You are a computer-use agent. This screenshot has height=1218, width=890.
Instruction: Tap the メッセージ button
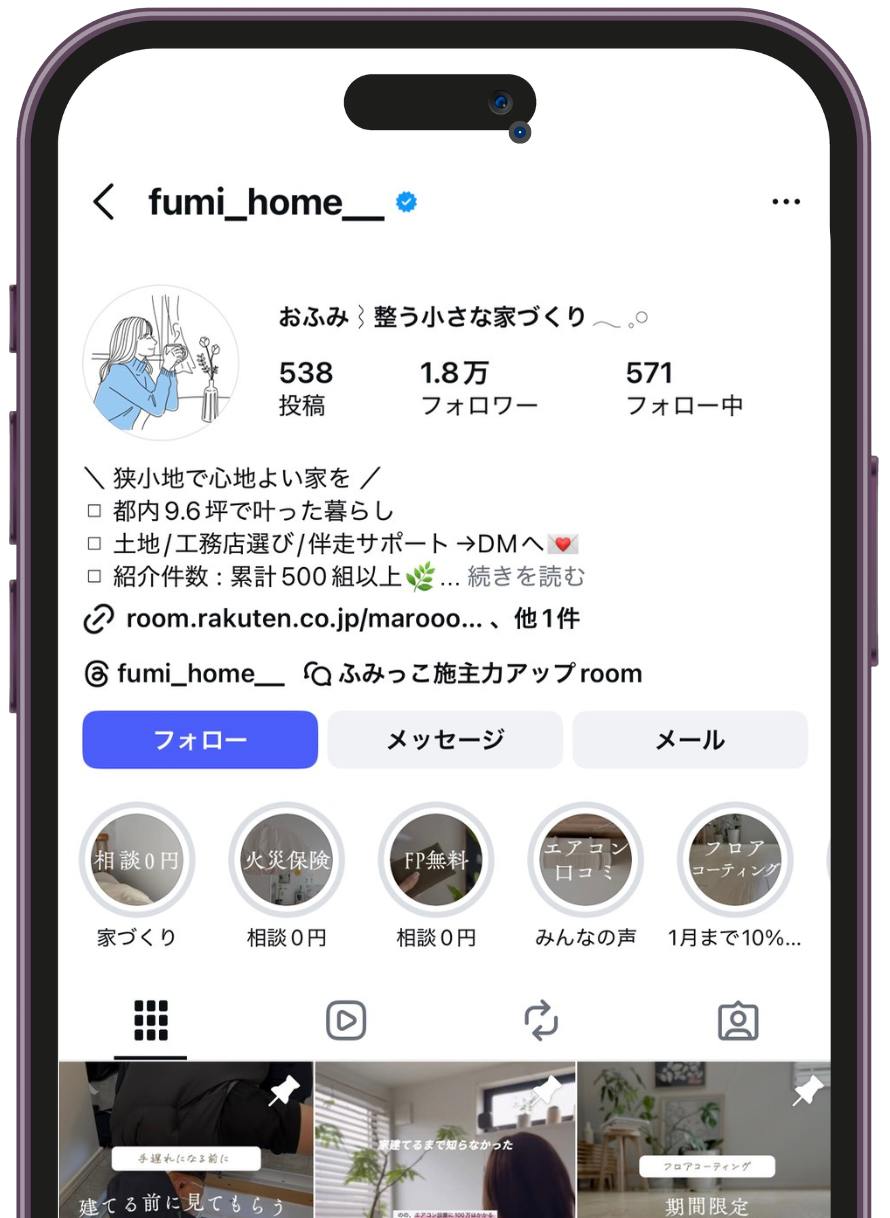click(445, 740)
